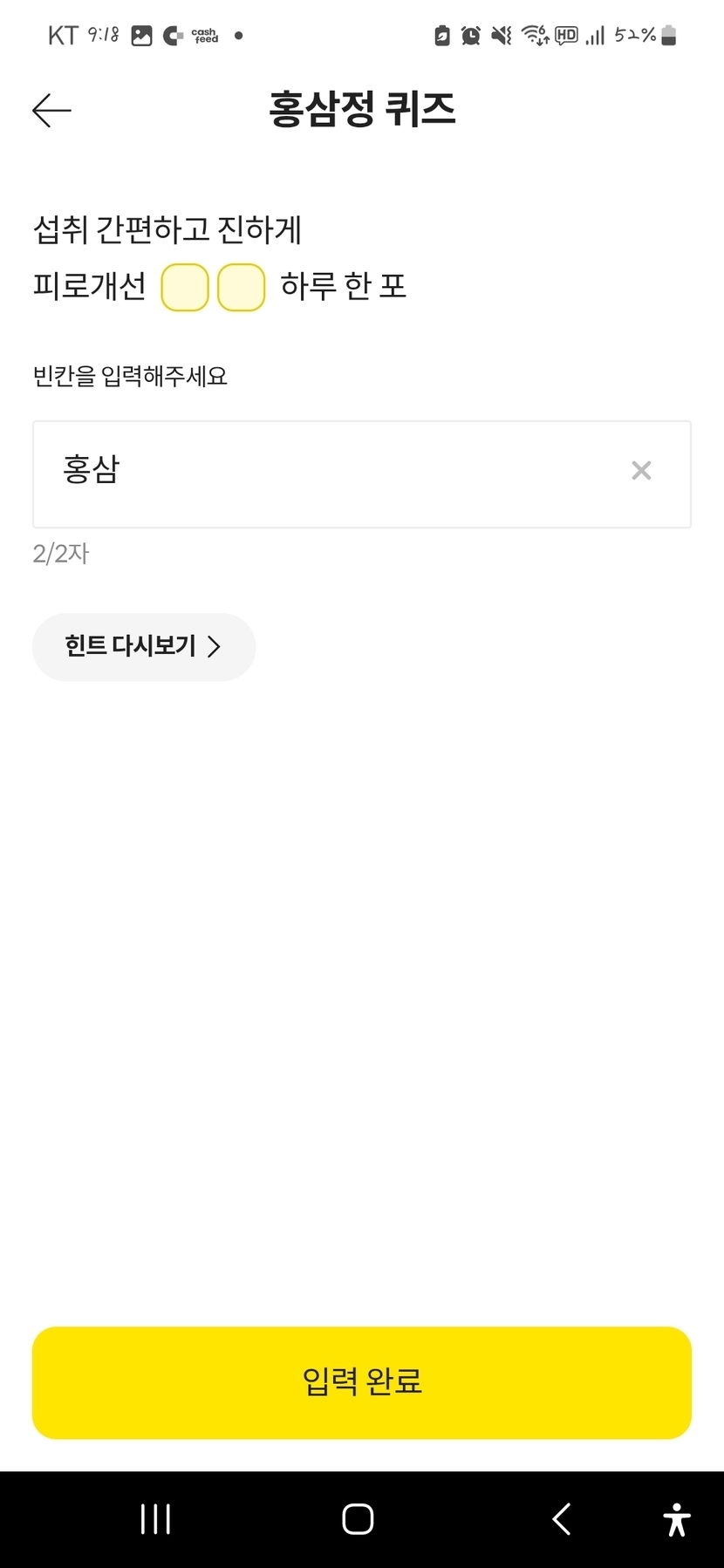Tap the system back button in the navigation bar
The width and height of the screenshot is (724, 1568).
pos(562,1519)
